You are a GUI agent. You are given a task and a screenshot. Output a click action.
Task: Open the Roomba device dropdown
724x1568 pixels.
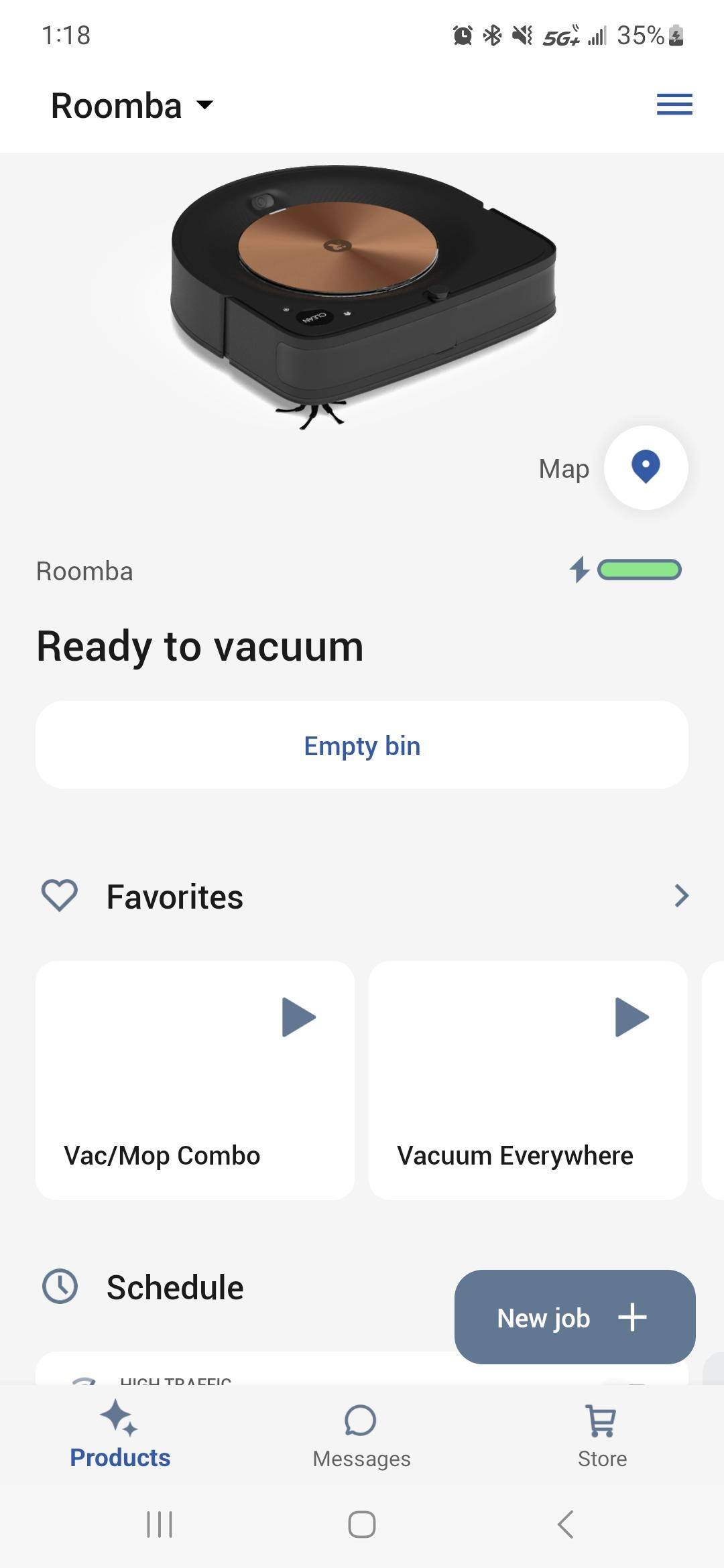coord(133,106)
